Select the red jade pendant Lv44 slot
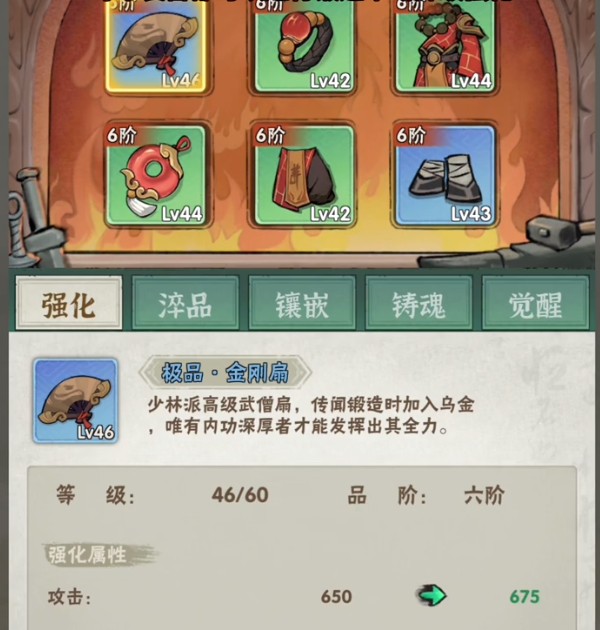Screen dimensions: 600x630 (155, 175)
